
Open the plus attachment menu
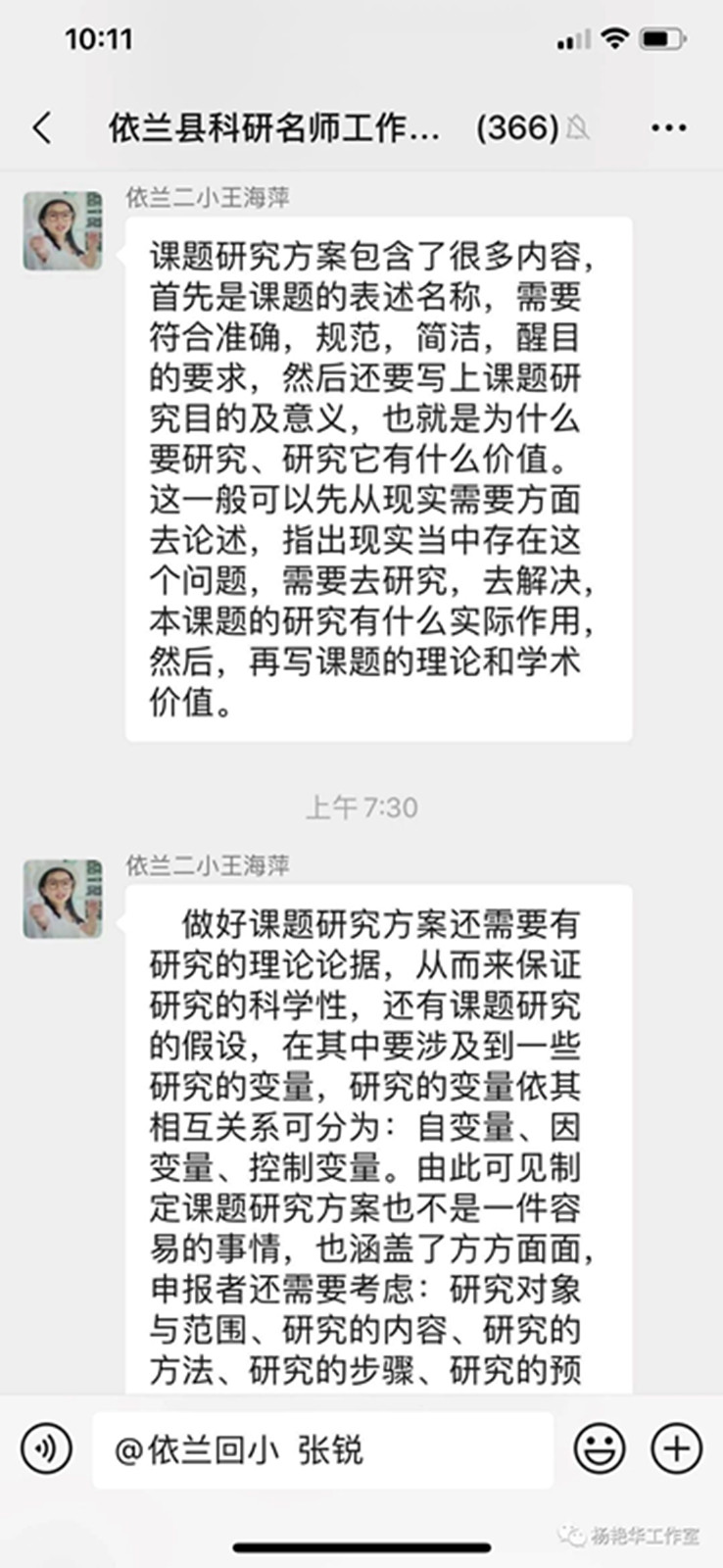[x=676, y=1448]
